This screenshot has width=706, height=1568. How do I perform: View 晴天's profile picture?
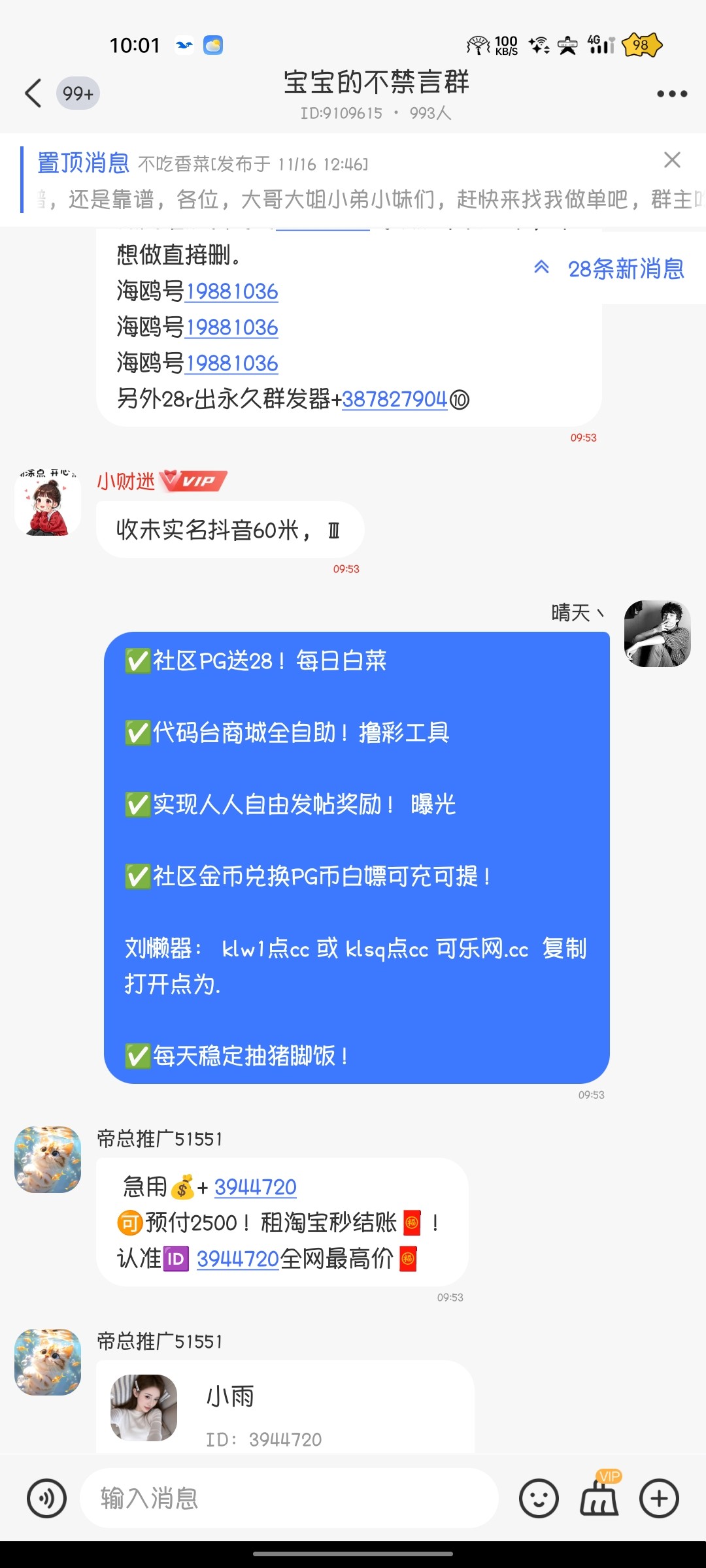[x=657, y=634]
